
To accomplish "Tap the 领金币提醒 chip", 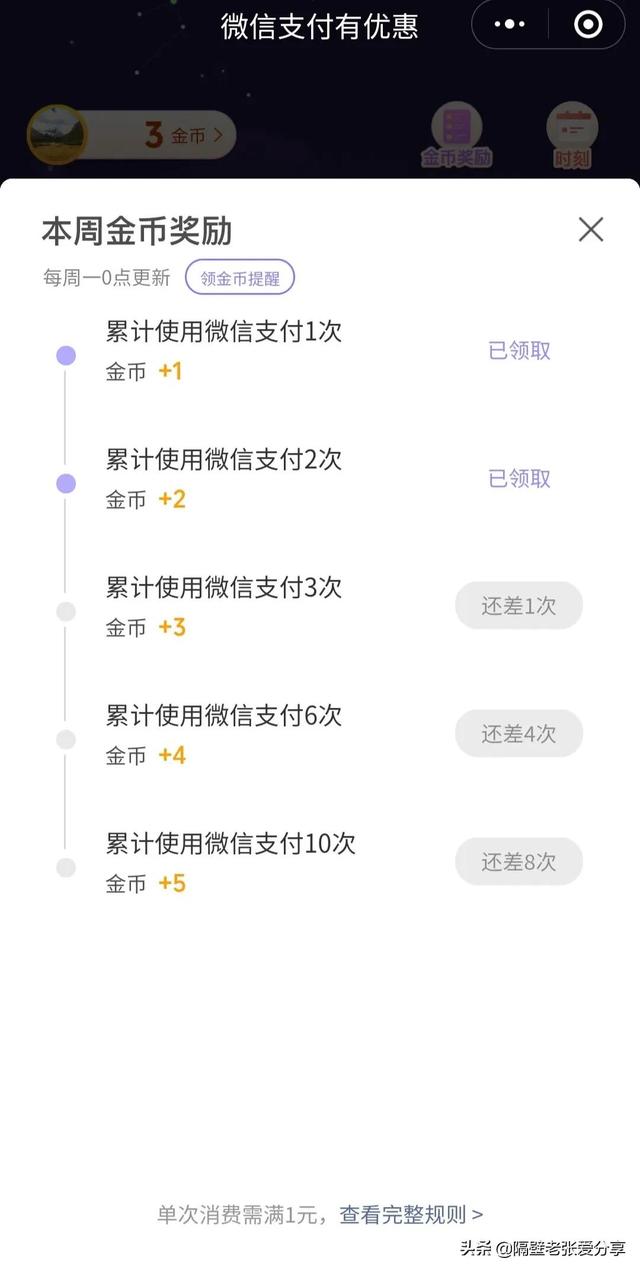I will click(240, 278).
